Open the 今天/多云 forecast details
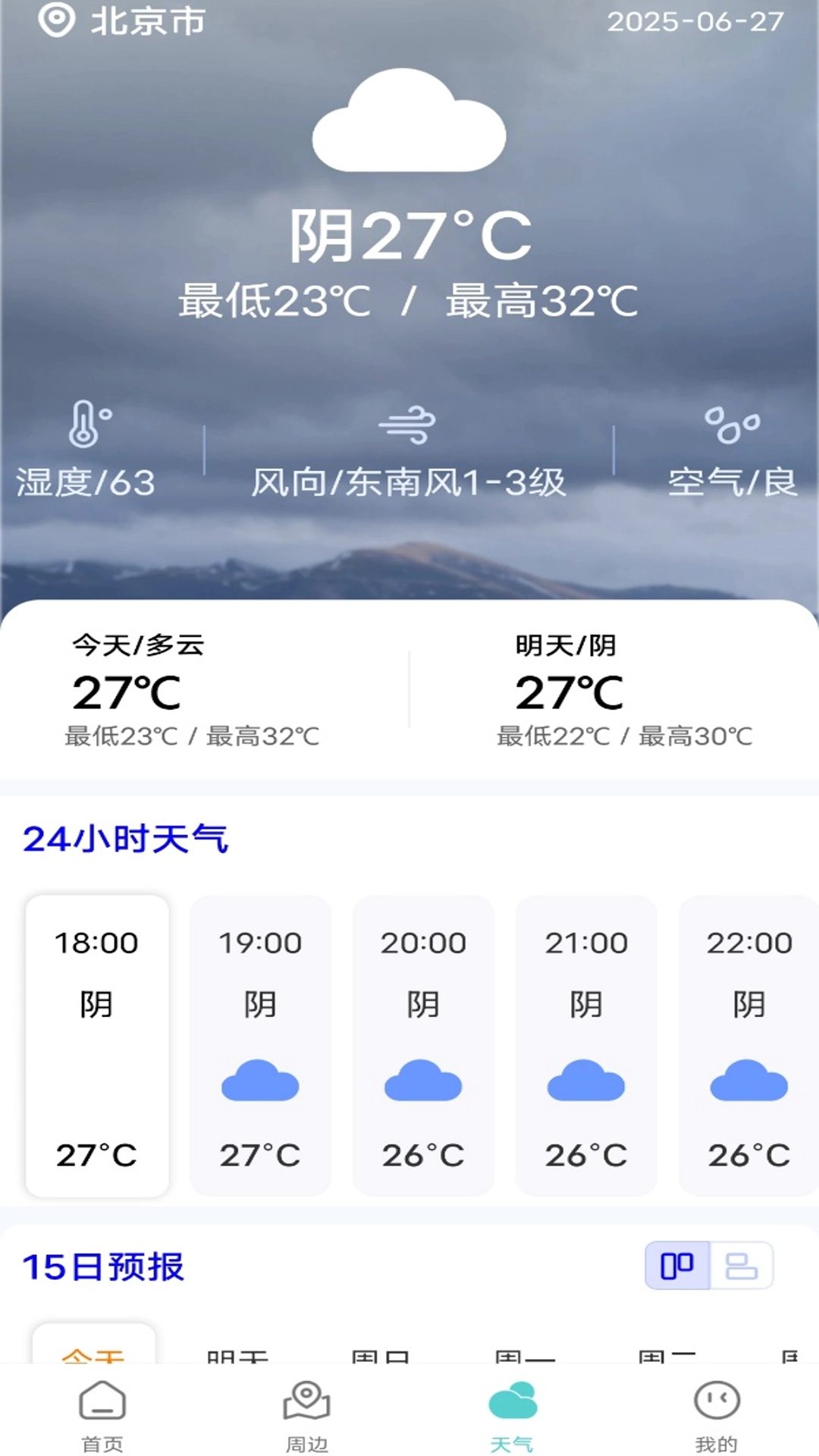Screen dimensions: 819x1456 pyautogui.click(x=193, y=690)
